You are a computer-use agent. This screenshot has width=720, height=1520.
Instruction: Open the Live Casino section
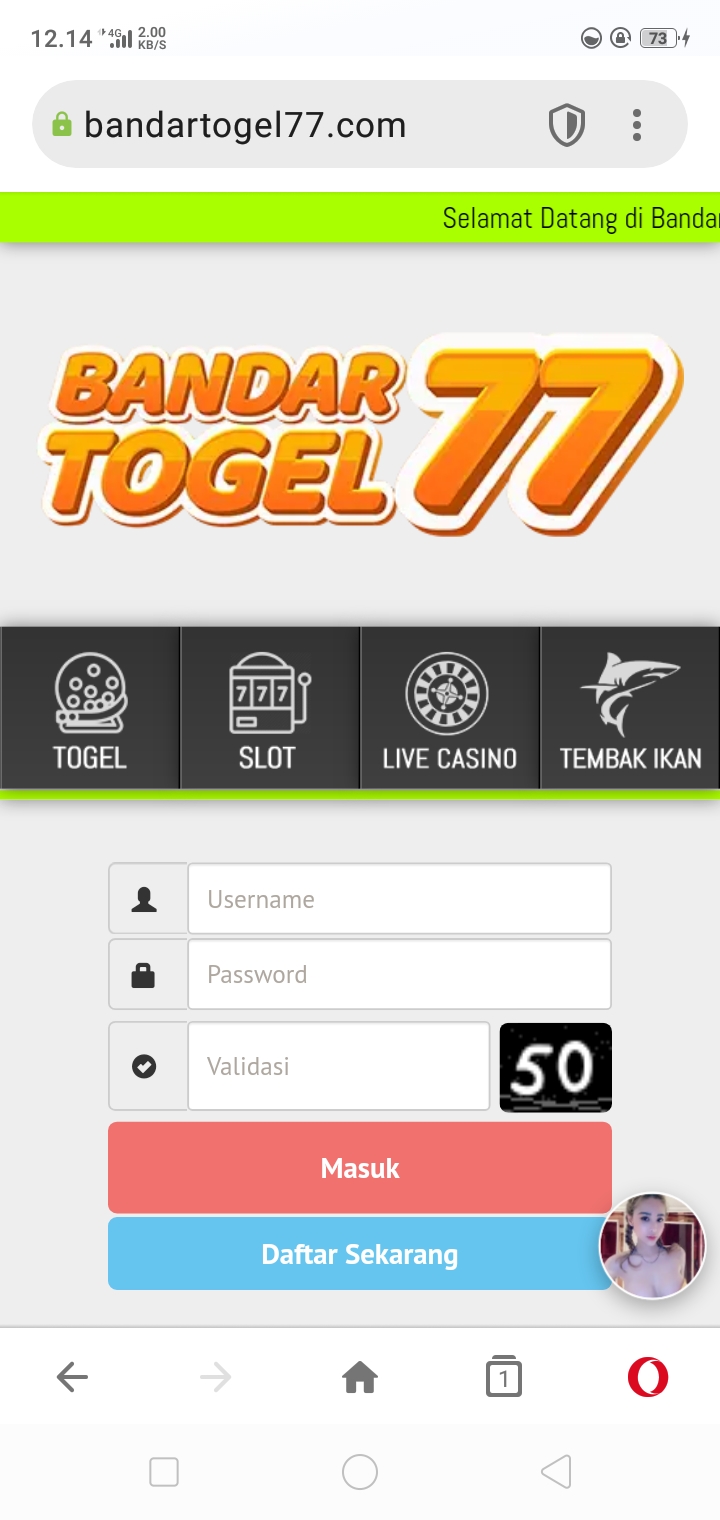pos(449,710)
